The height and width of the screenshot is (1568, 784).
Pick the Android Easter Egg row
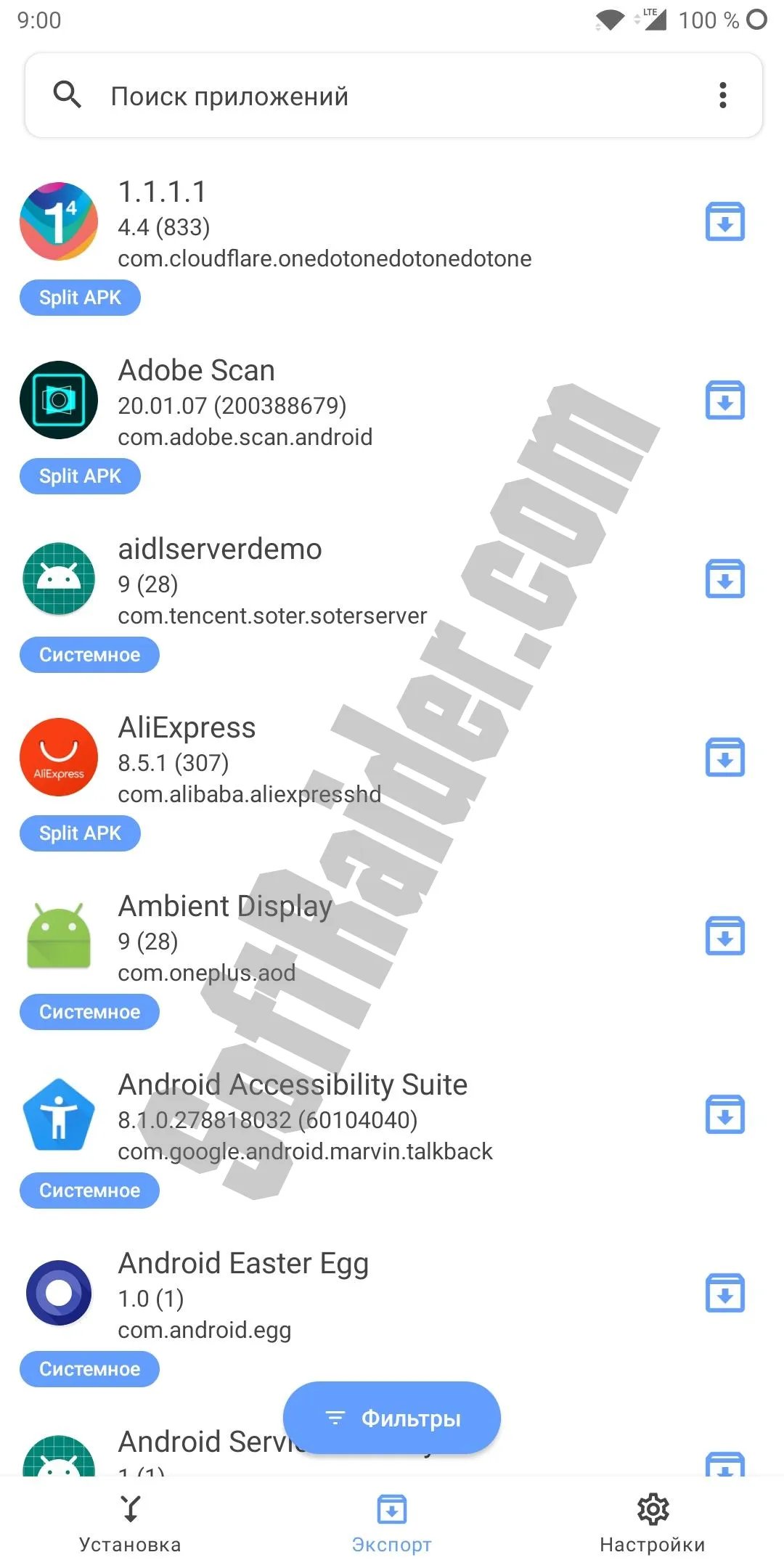point(327,1297)
